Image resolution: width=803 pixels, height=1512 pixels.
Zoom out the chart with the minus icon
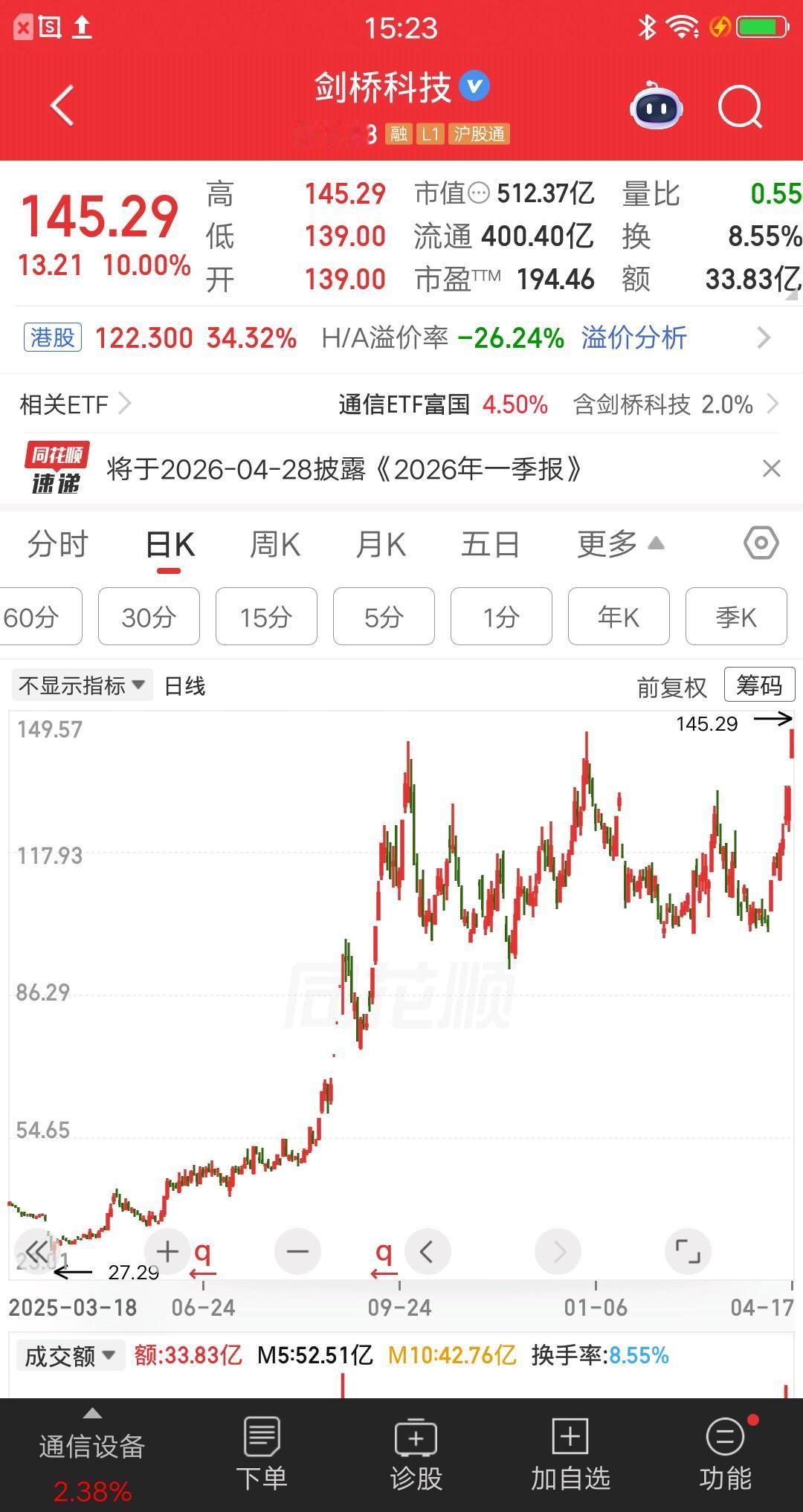click(297, 1251)
